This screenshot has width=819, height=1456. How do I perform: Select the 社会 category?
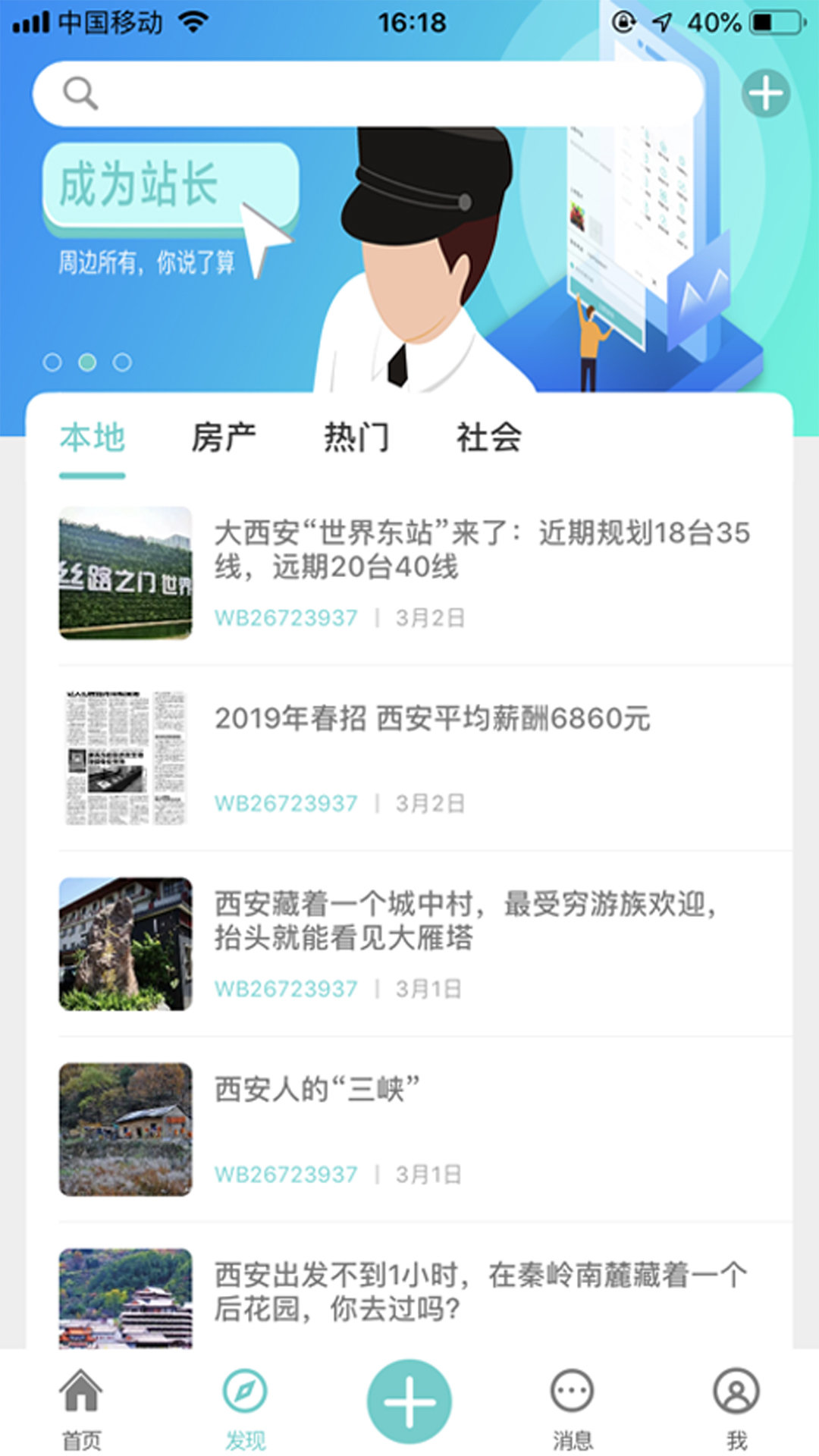point(489,436)
